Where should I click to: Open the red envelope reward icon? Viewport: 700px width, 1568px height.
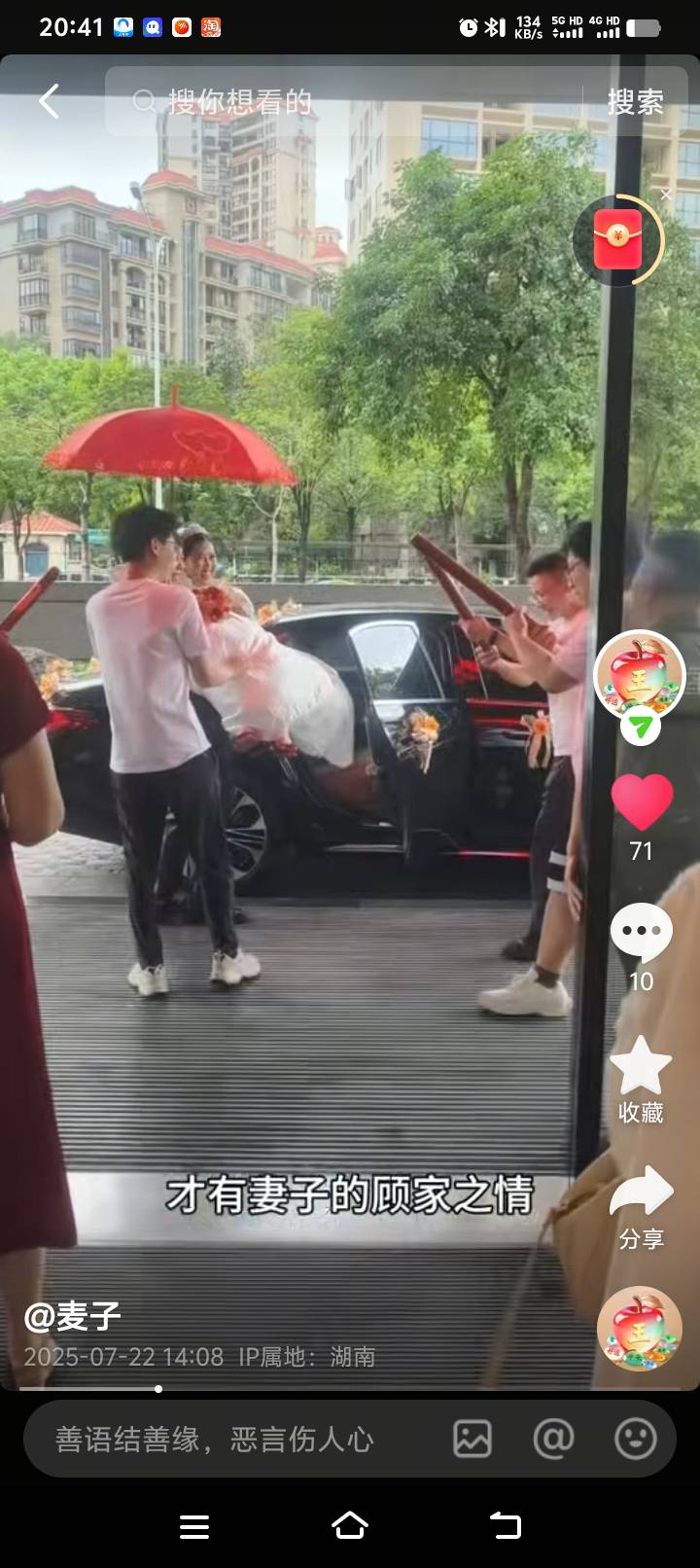point(618,239)
